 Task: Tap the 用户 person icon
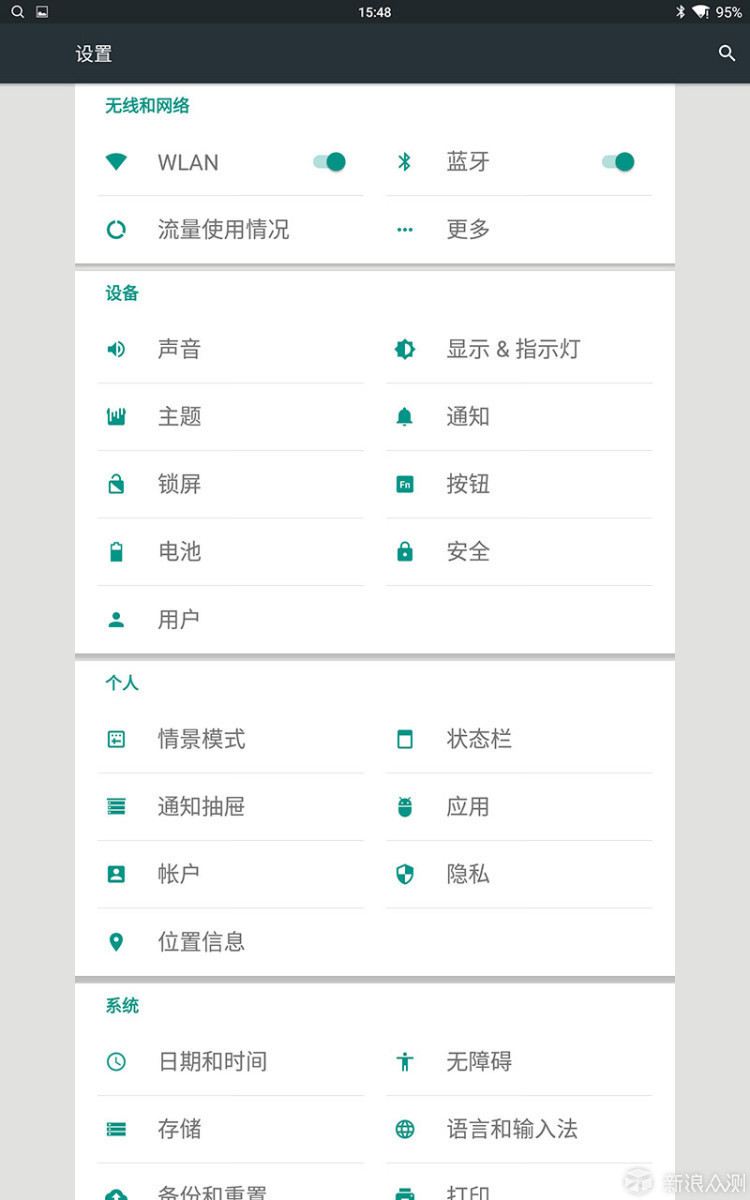click(x=117, y=618)
